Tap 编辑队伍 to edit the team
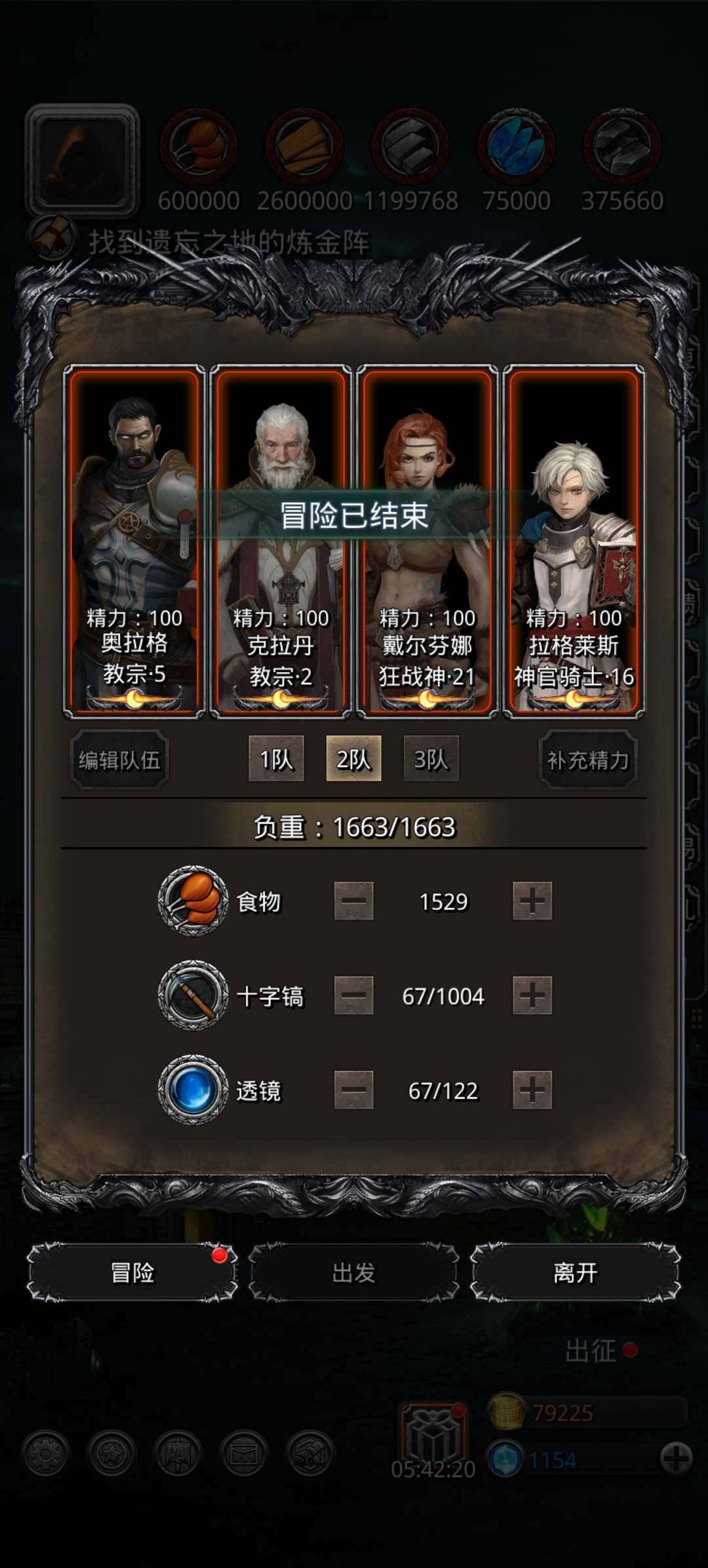 [x=119, y=760]
